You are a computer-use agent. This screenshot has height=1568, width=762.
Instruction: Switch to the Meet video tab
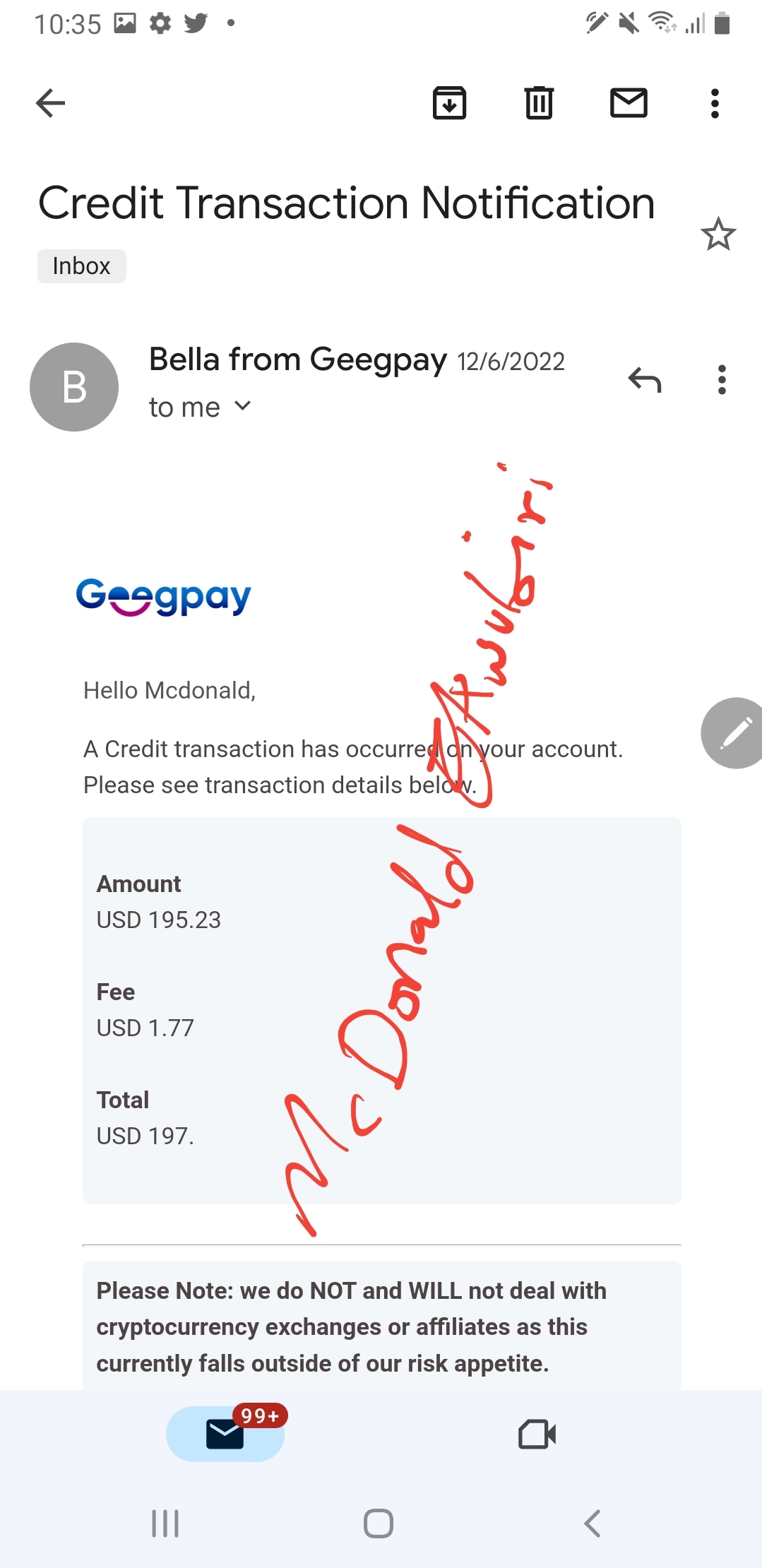(x=537, y=1434)
